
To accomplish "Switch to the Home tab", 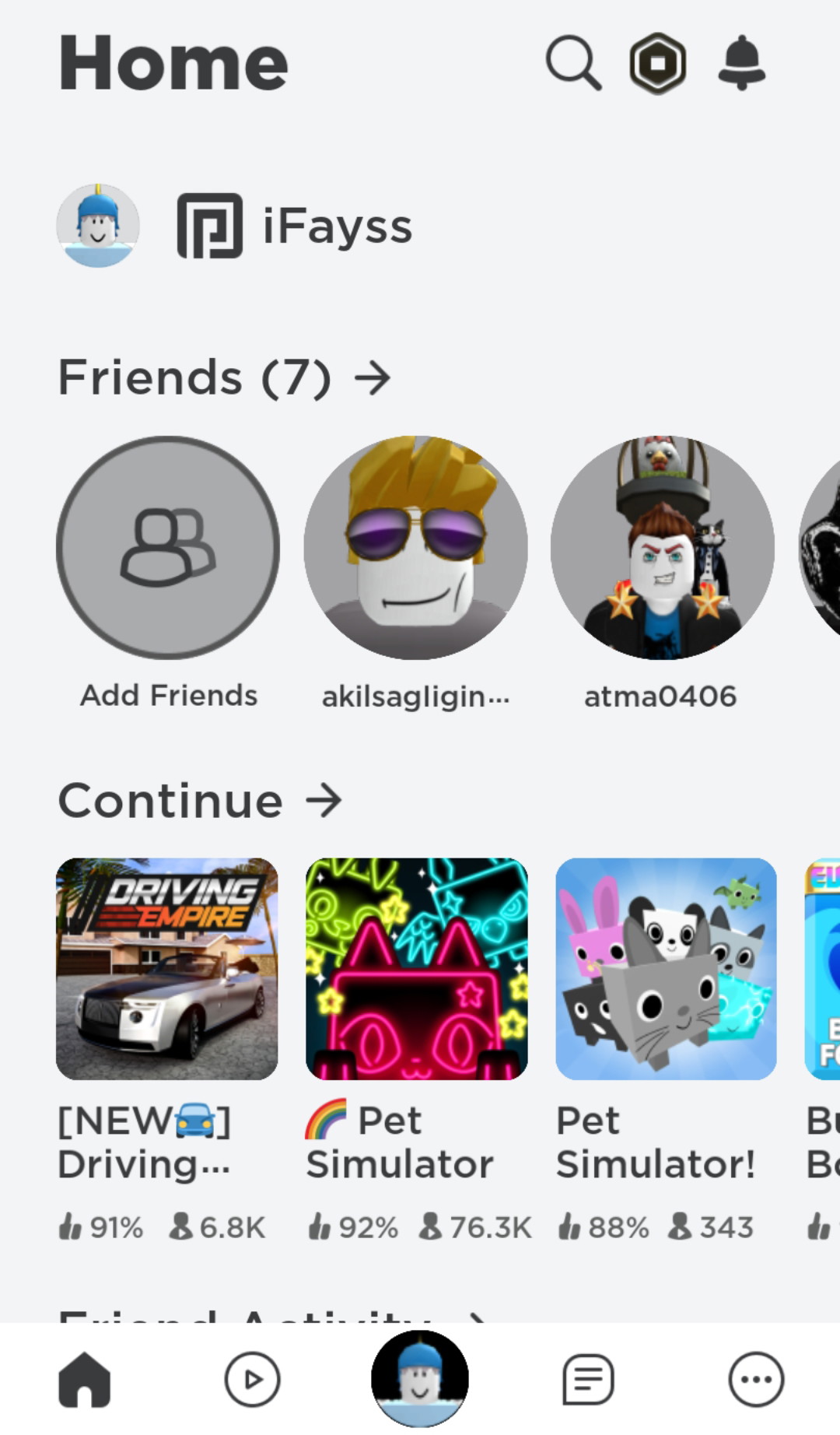I will [x=84, y=1380].
